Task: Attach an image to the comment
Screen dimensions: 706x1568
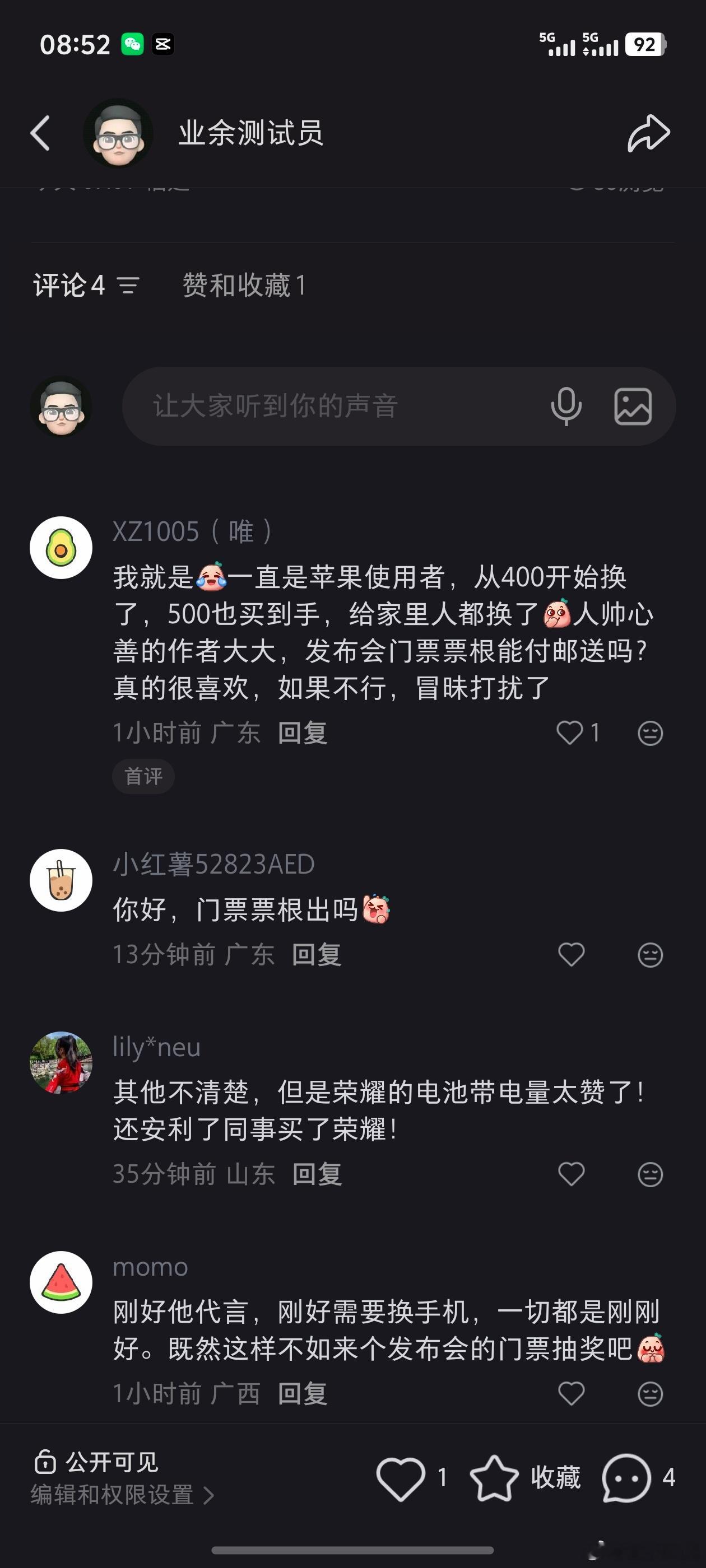Action: [633, 406]
